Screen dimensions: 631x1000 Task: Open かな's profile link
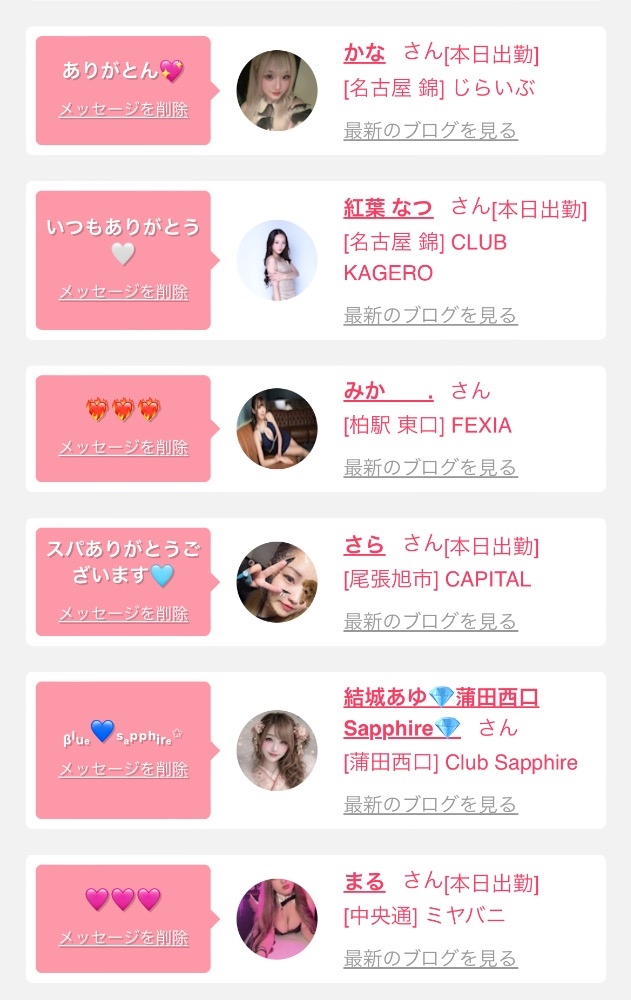click(x=364, y=52)
